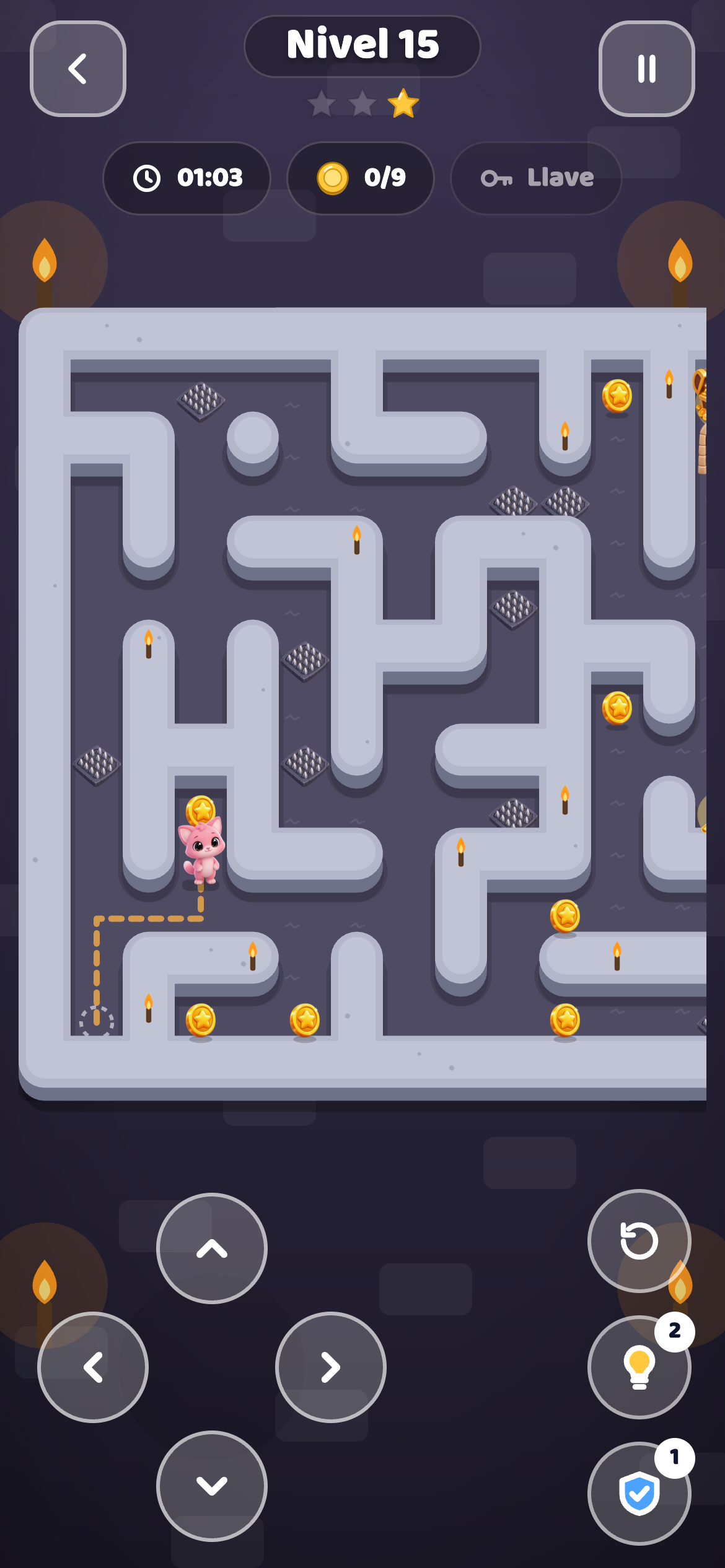The width and height of the screenshot is (725, 1568).
Task: Activate the shield power-up
Action: point(639,1494)
